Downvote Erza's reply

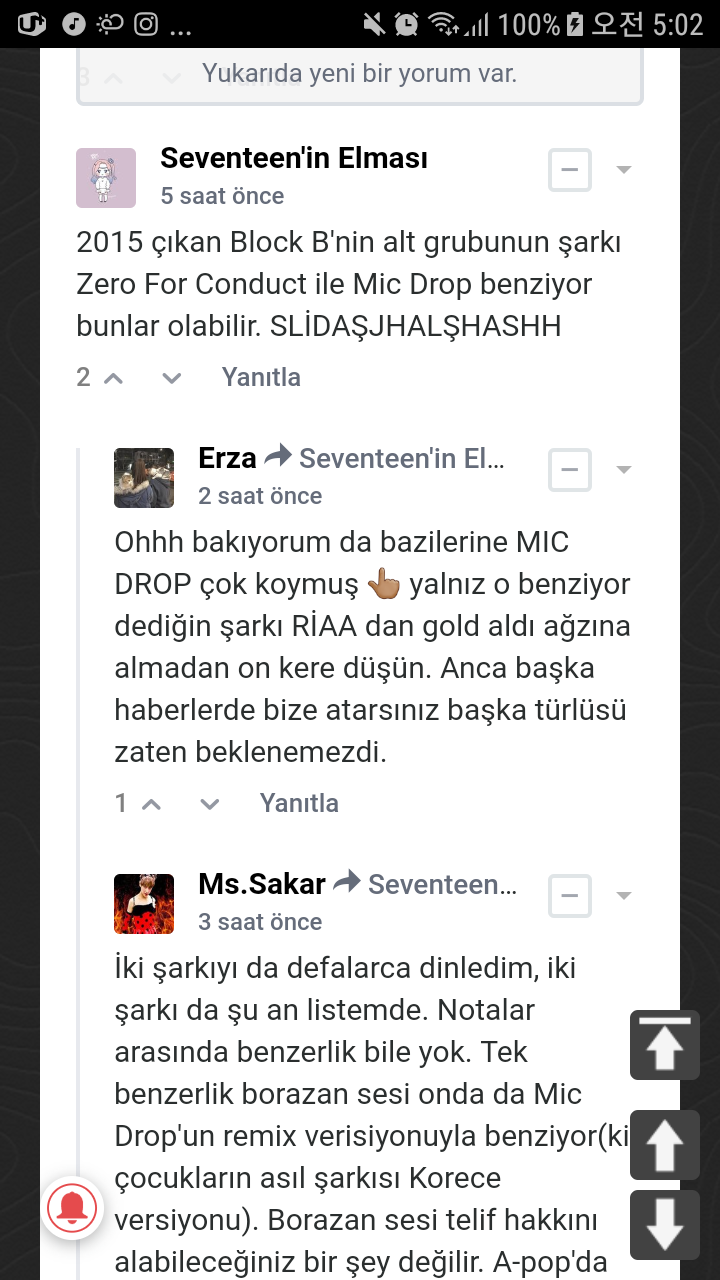tap(210, 804)
